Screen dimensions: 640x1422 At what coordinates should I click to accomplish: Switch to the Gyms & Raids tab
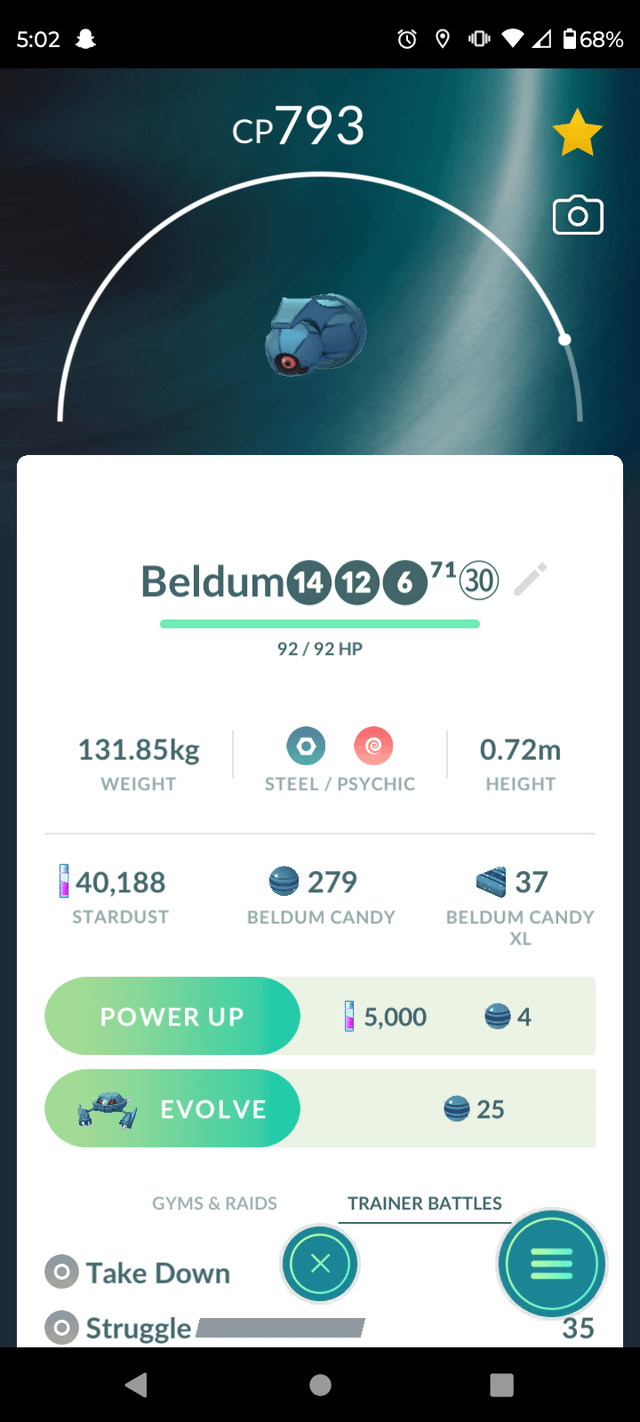click(x=214, y=1203)
